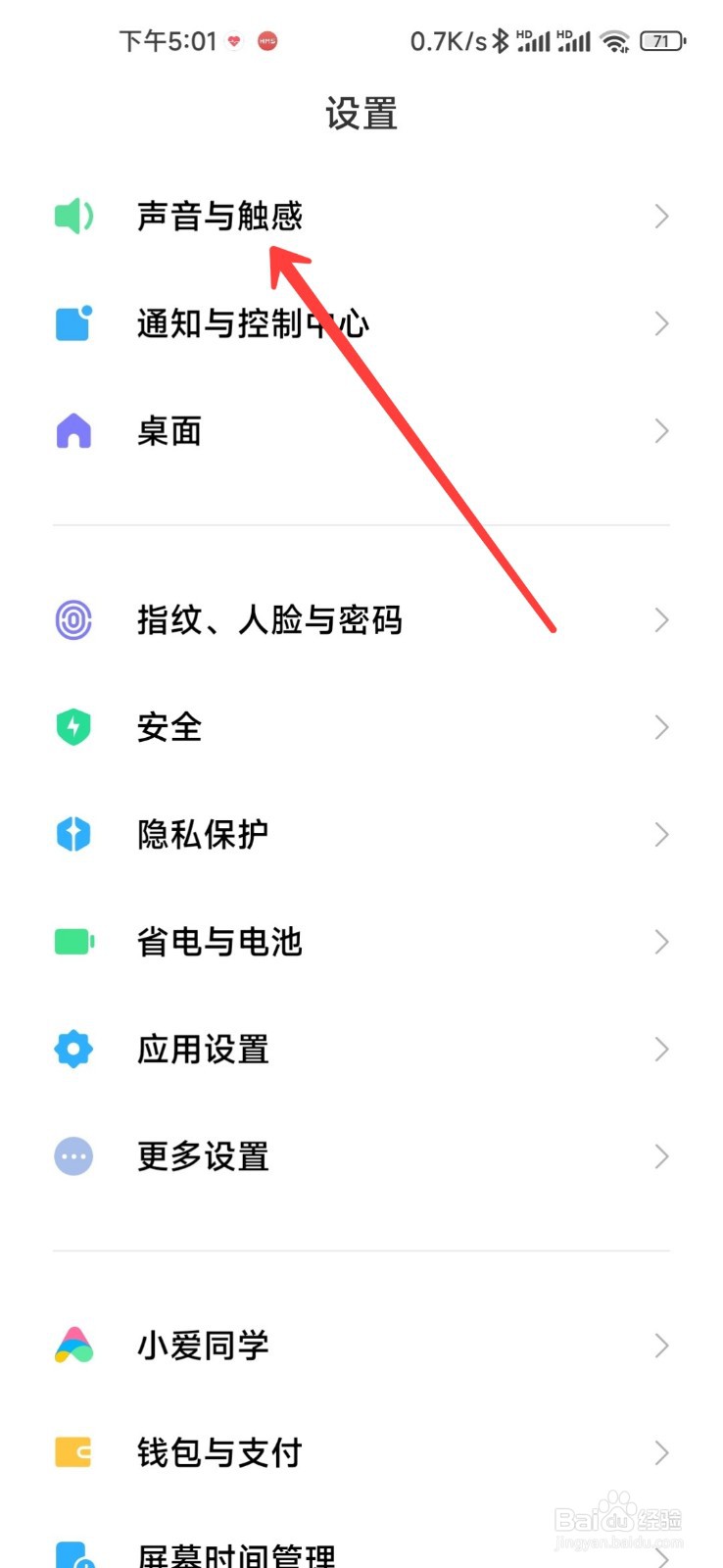Expand the 安全 entry via its chevron
This screenshot has width=723, height=1568.
click(660, 727)
